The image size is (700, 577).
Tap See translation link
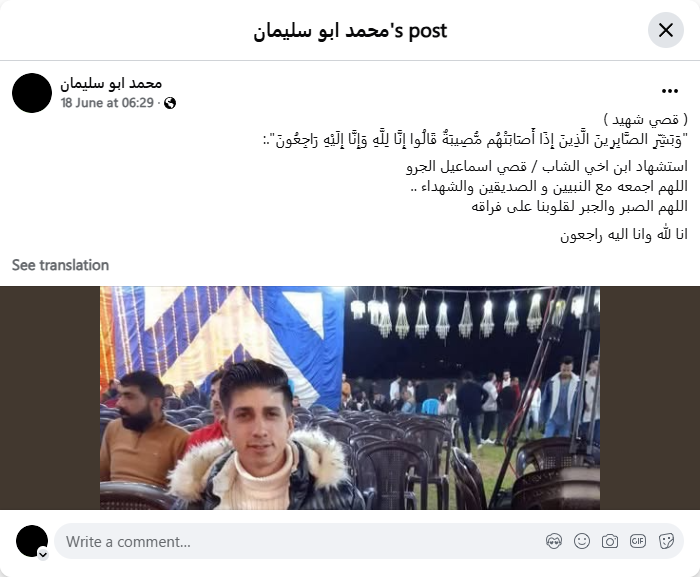[60, 265]
